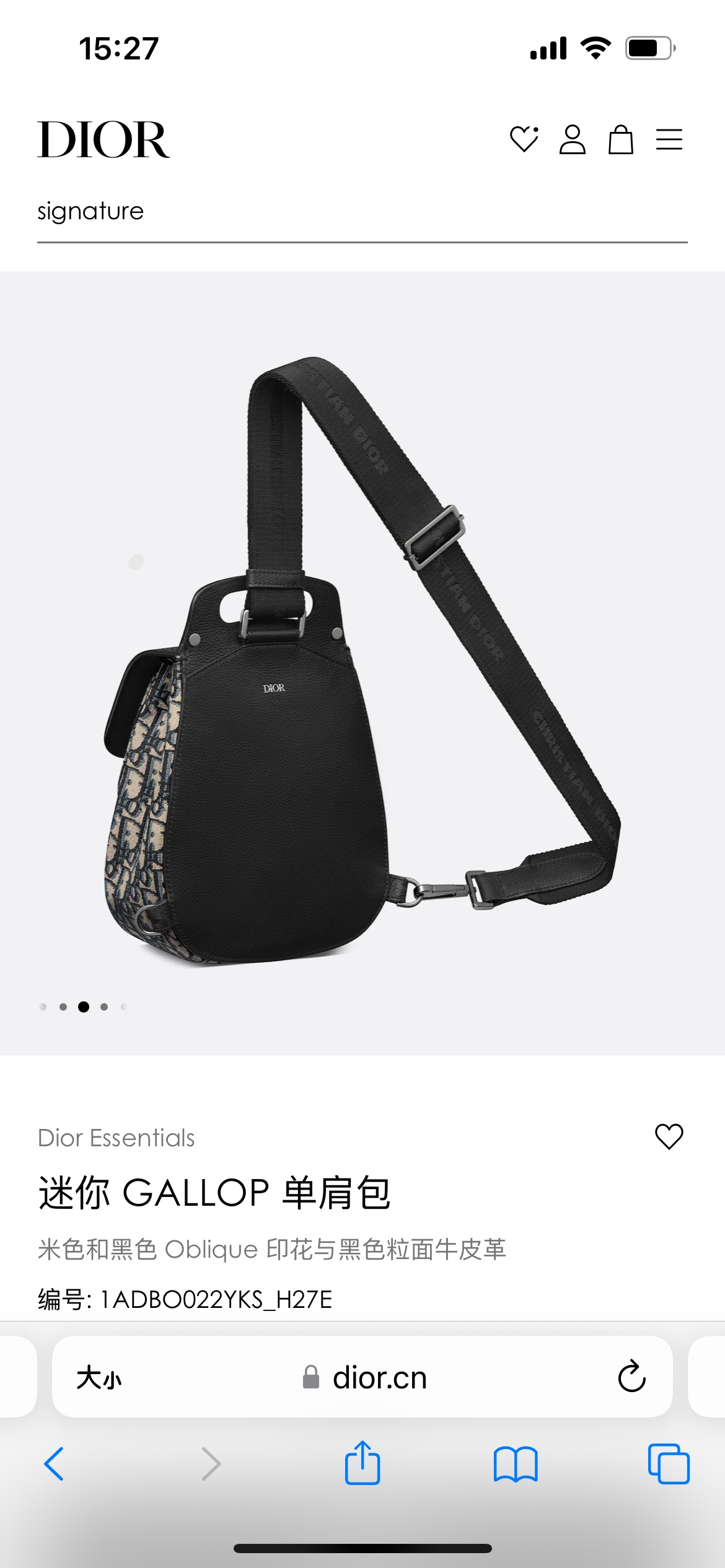The width and height of the screenshot is (725, 1568).
Task: Open Safari page size settings
Action: [99, 1378]
